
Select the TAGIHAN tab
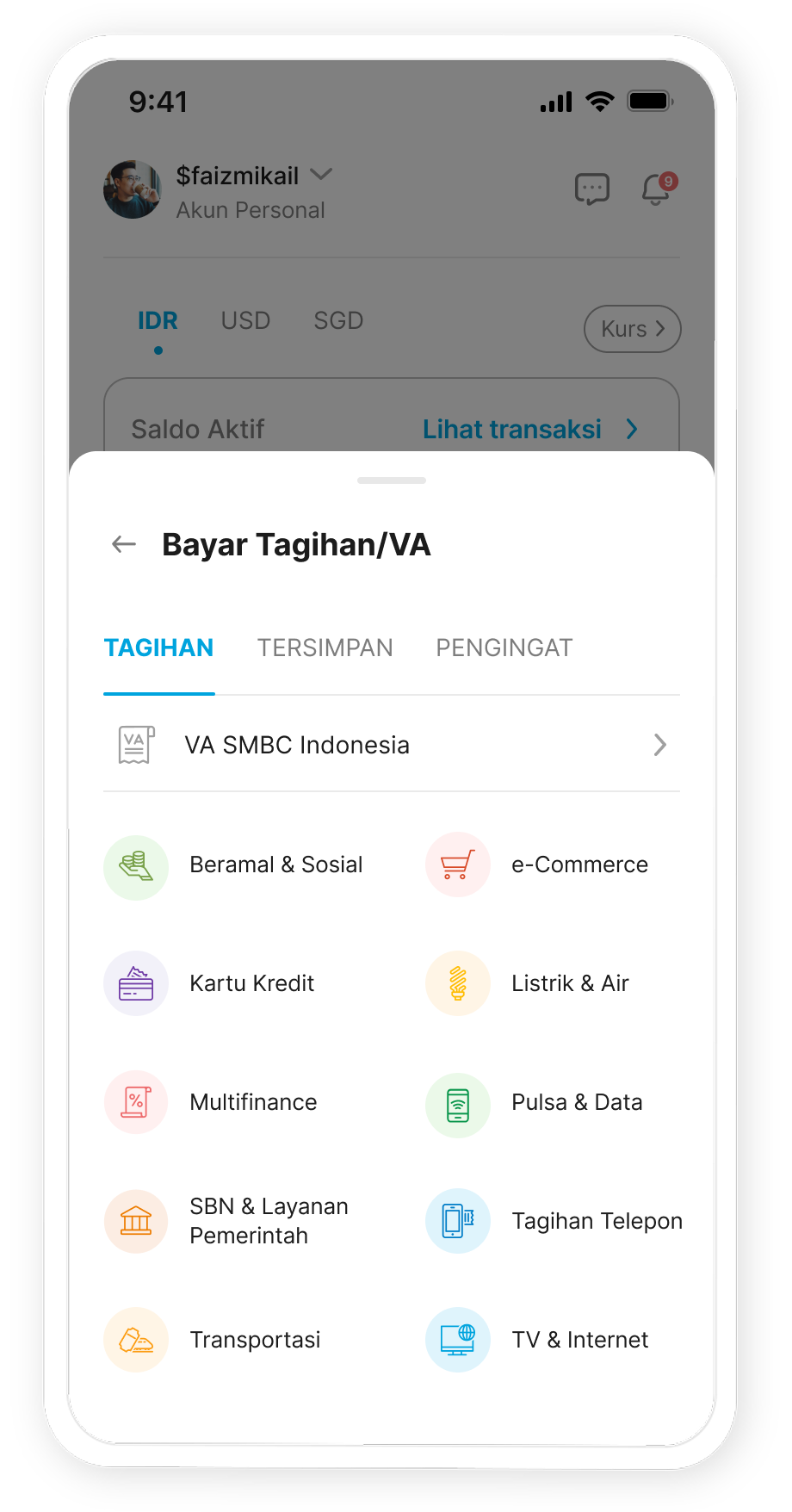[158, 648]
